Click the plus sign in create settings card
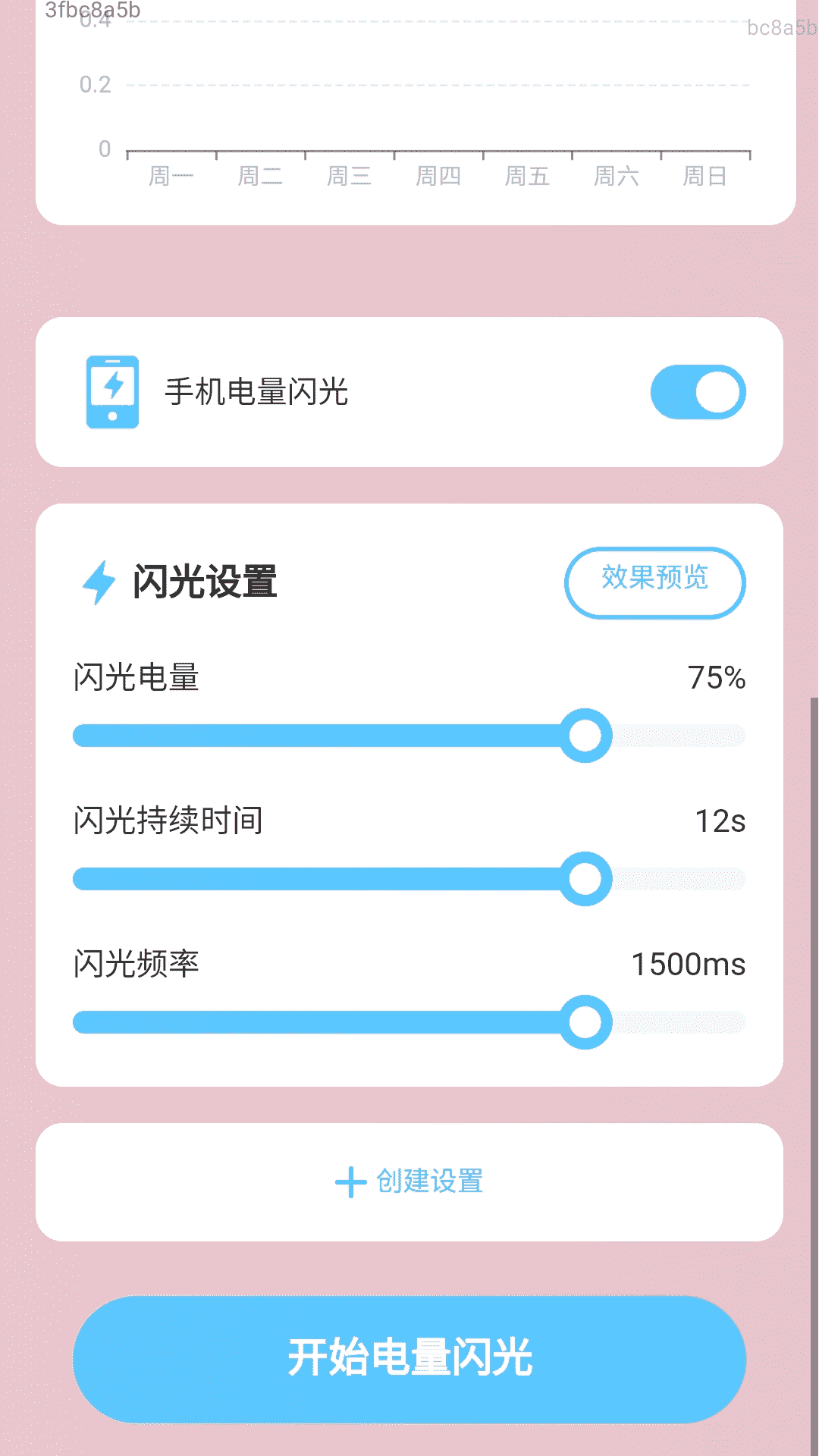The image size is (819, 1456). point(350,1181)
